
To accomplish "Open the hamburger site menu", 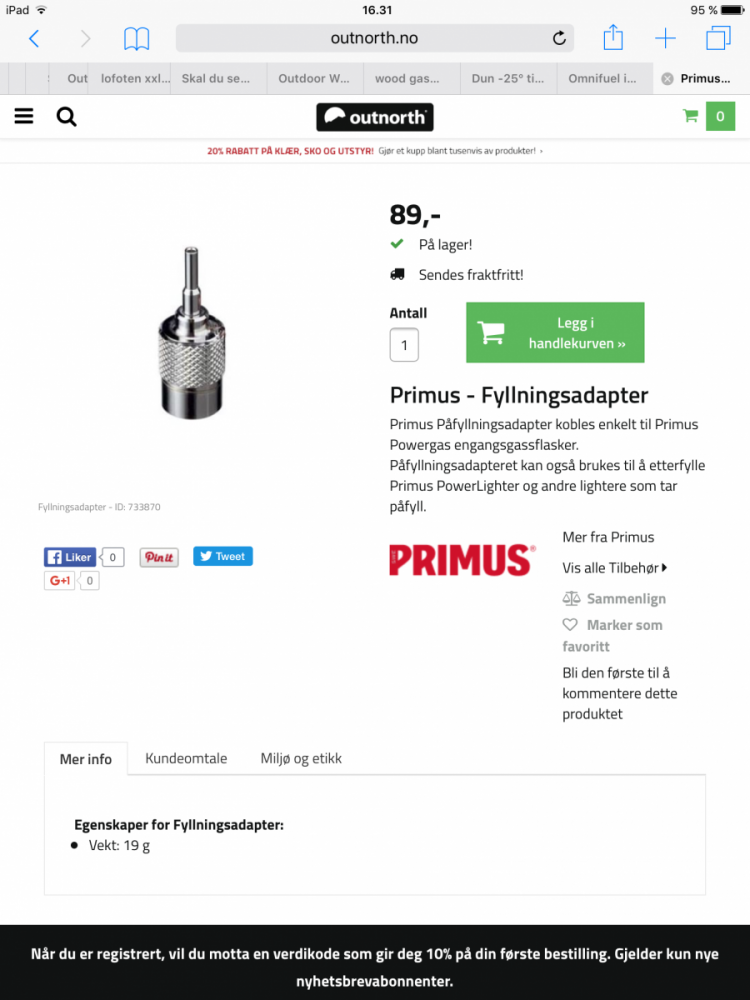I will pyautogui.click(x=24, y=117).
